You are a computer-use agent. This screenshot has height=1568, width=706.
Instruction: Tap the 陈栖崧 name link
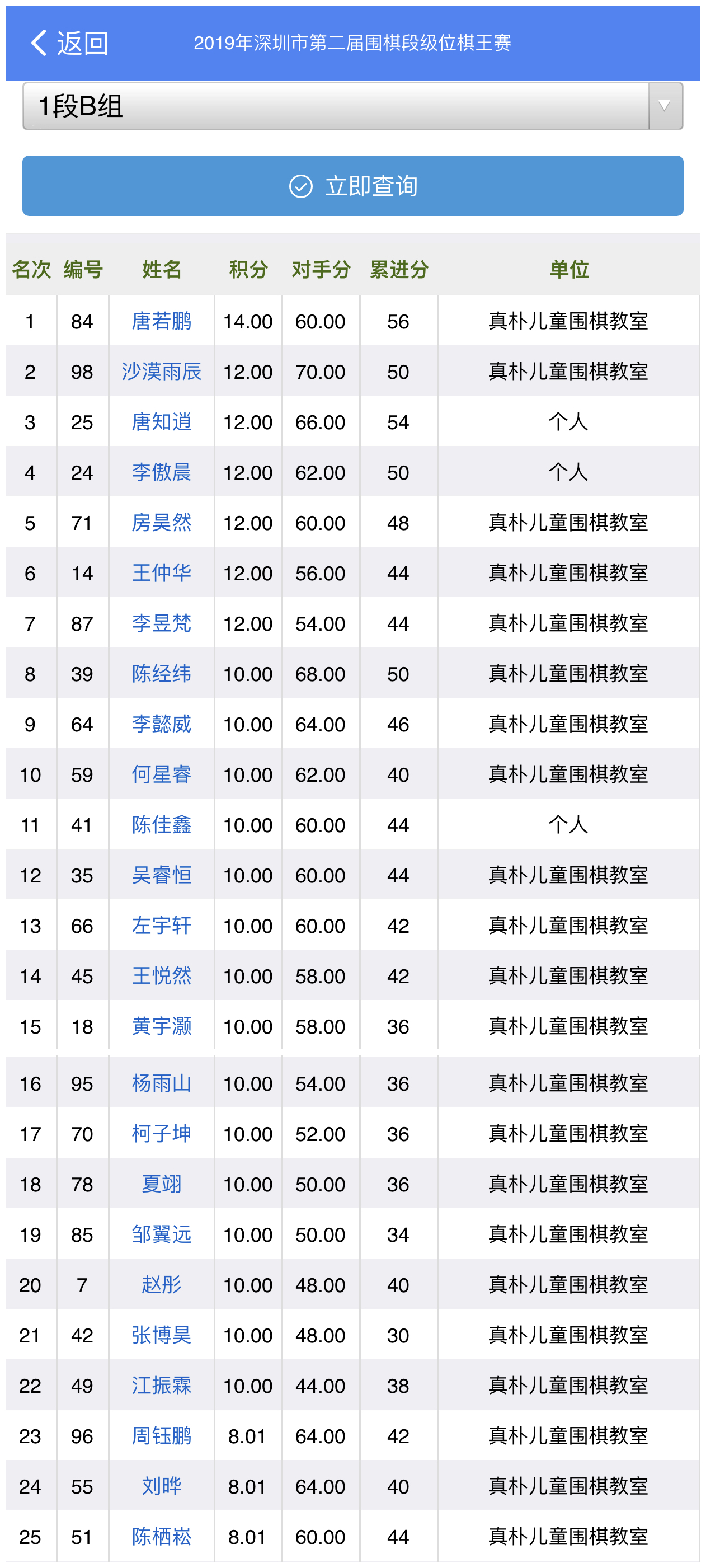point(161,1537)
